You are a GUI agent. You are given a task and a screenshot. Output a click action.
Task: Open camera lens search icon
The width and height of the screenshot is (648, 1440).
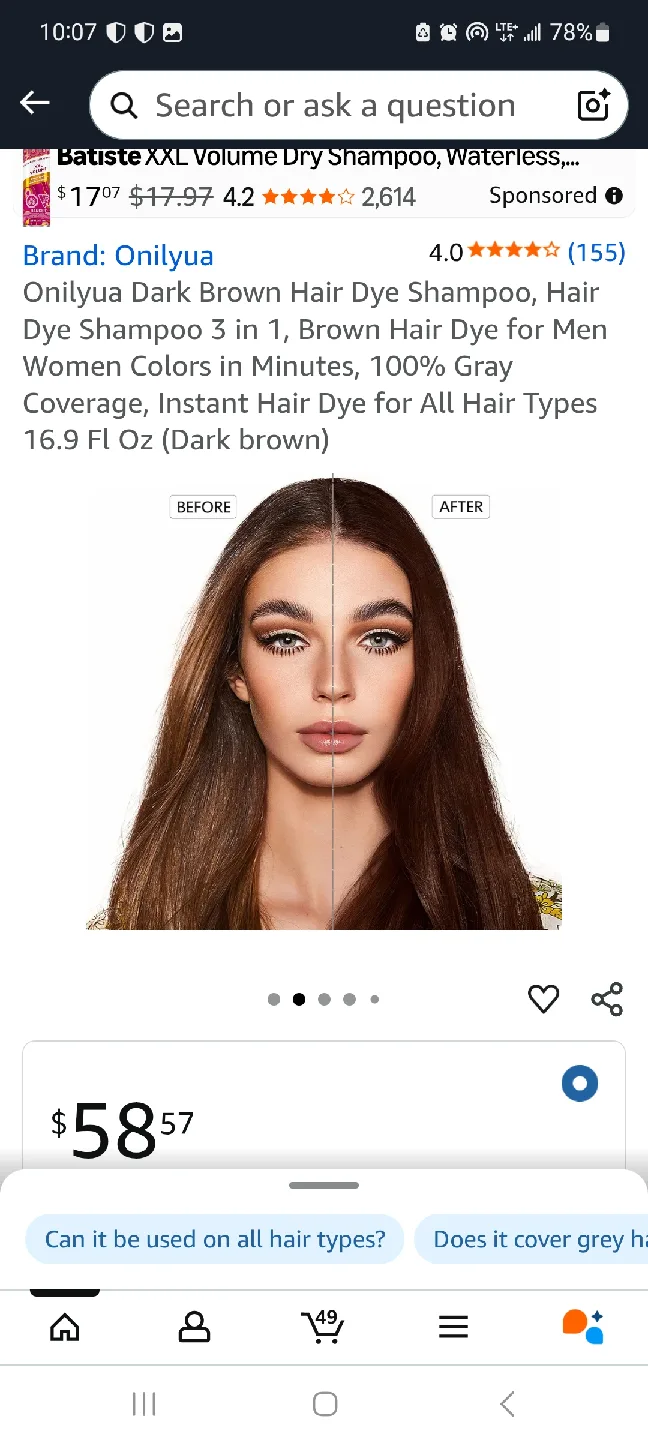(593, 105)
